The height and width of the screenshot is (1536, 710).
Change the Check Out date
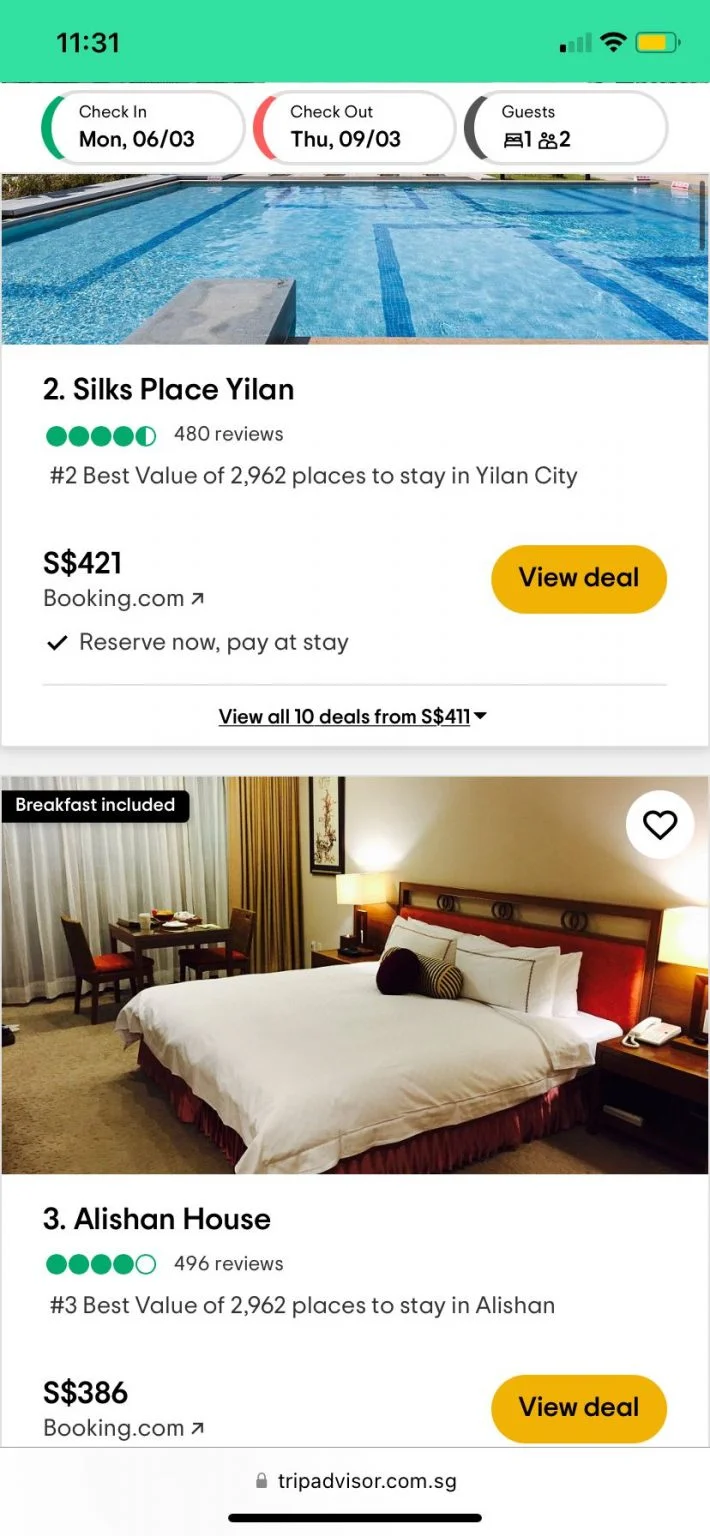coord(355,127)
